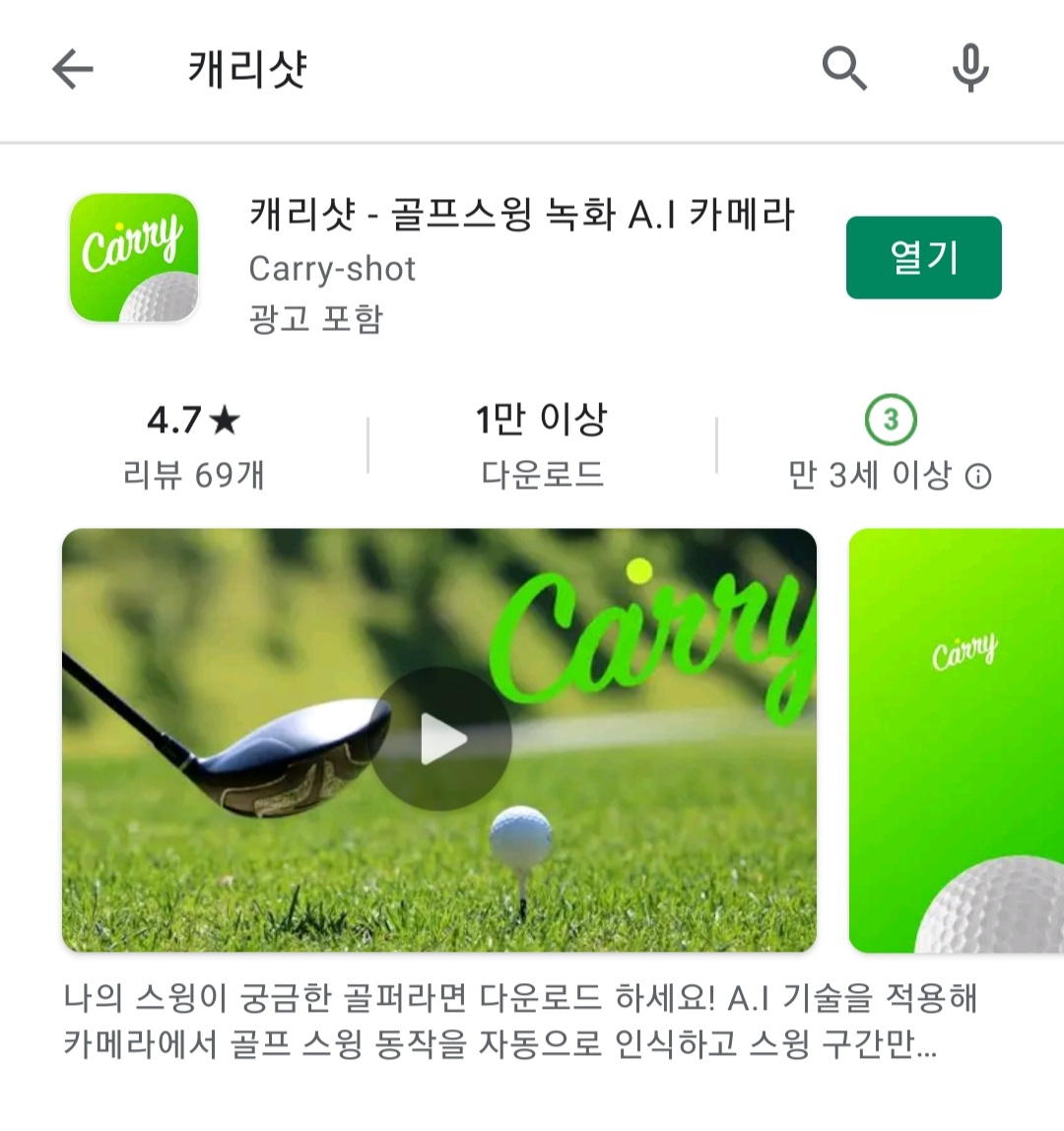Start voice search with microphone
The height and width of the screenshot is (1131, 1064).
pyautogui.click(x=970, y=69)
